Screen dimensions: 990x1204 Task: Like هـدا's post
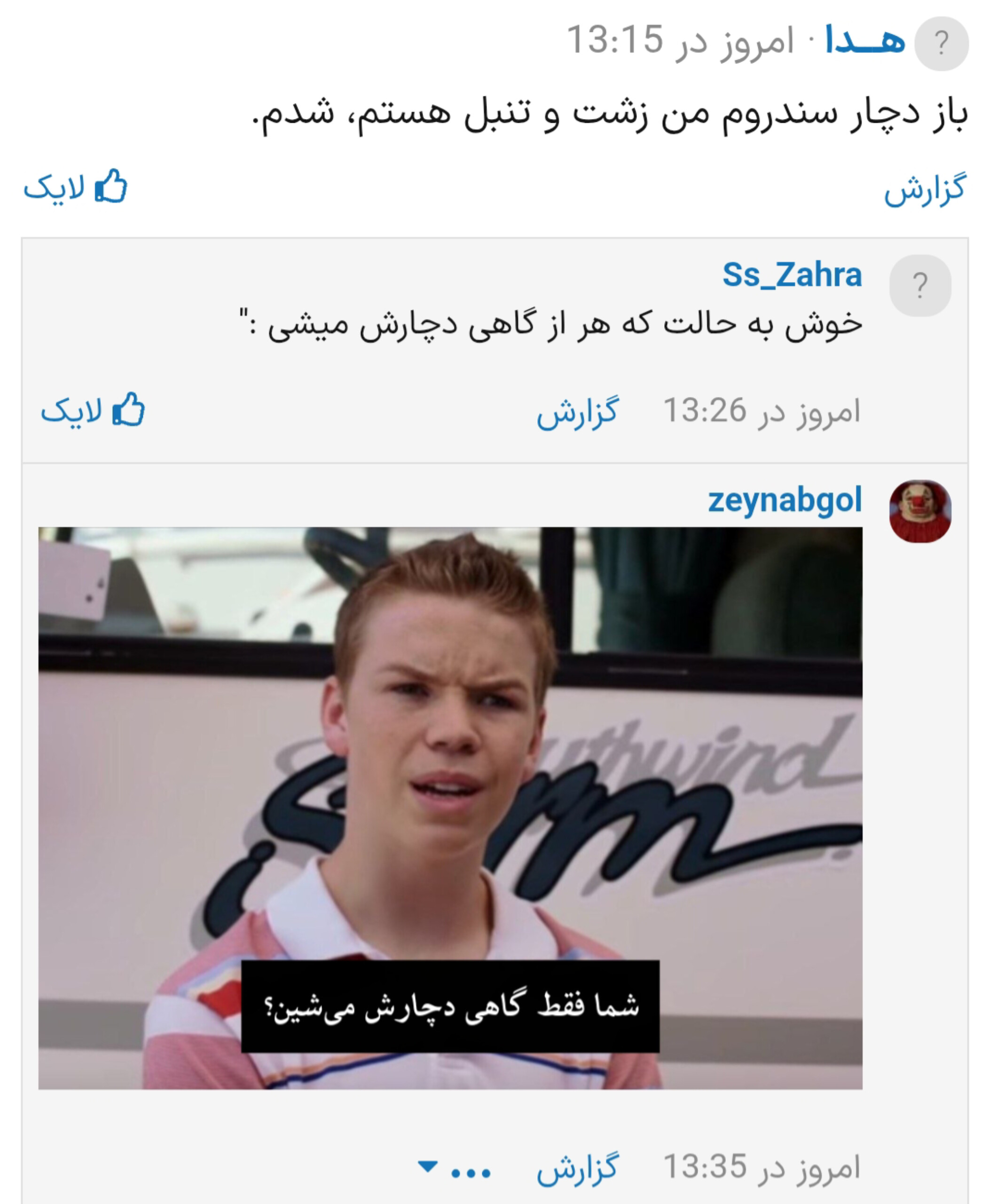point(75,187)
